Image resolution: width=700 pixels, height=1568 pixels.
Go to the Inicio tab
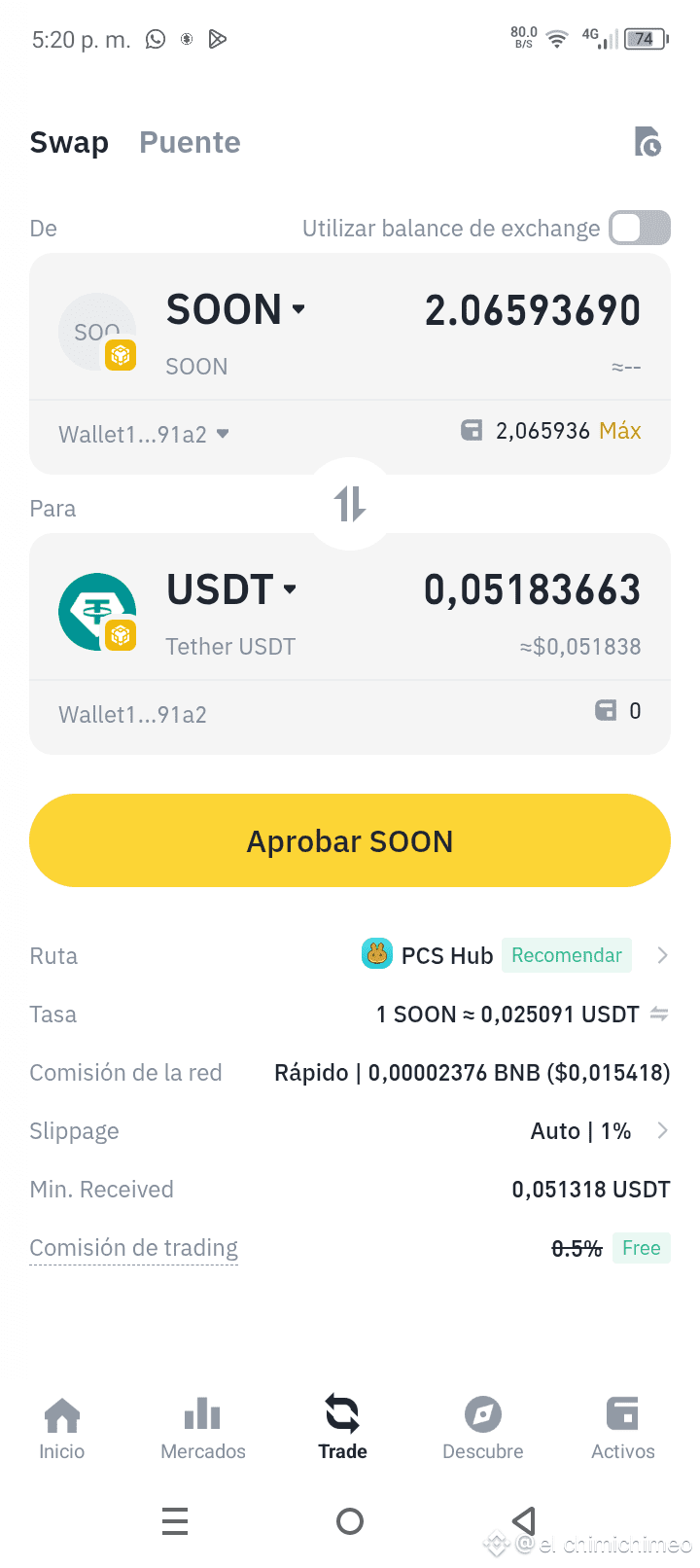62,1428
